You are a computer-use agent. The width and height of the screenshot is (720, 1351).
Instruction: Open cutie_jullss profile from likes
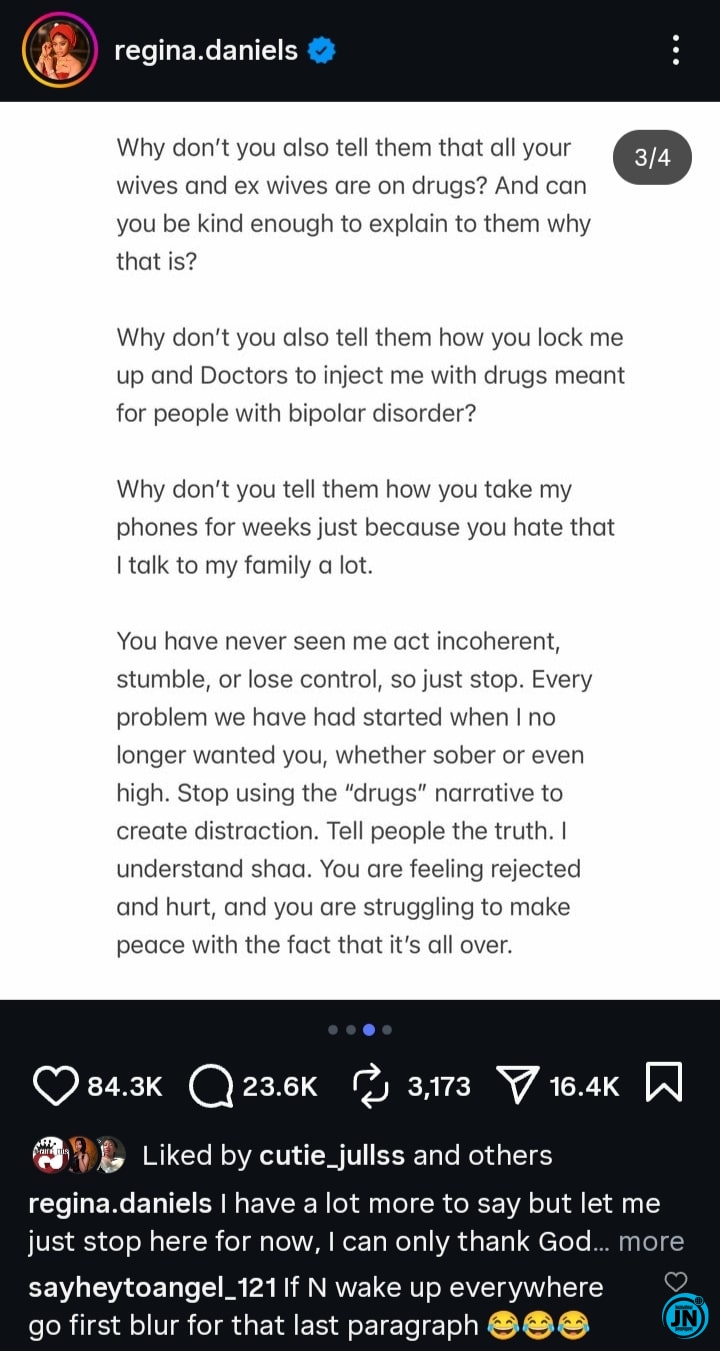coord(332,1155)
